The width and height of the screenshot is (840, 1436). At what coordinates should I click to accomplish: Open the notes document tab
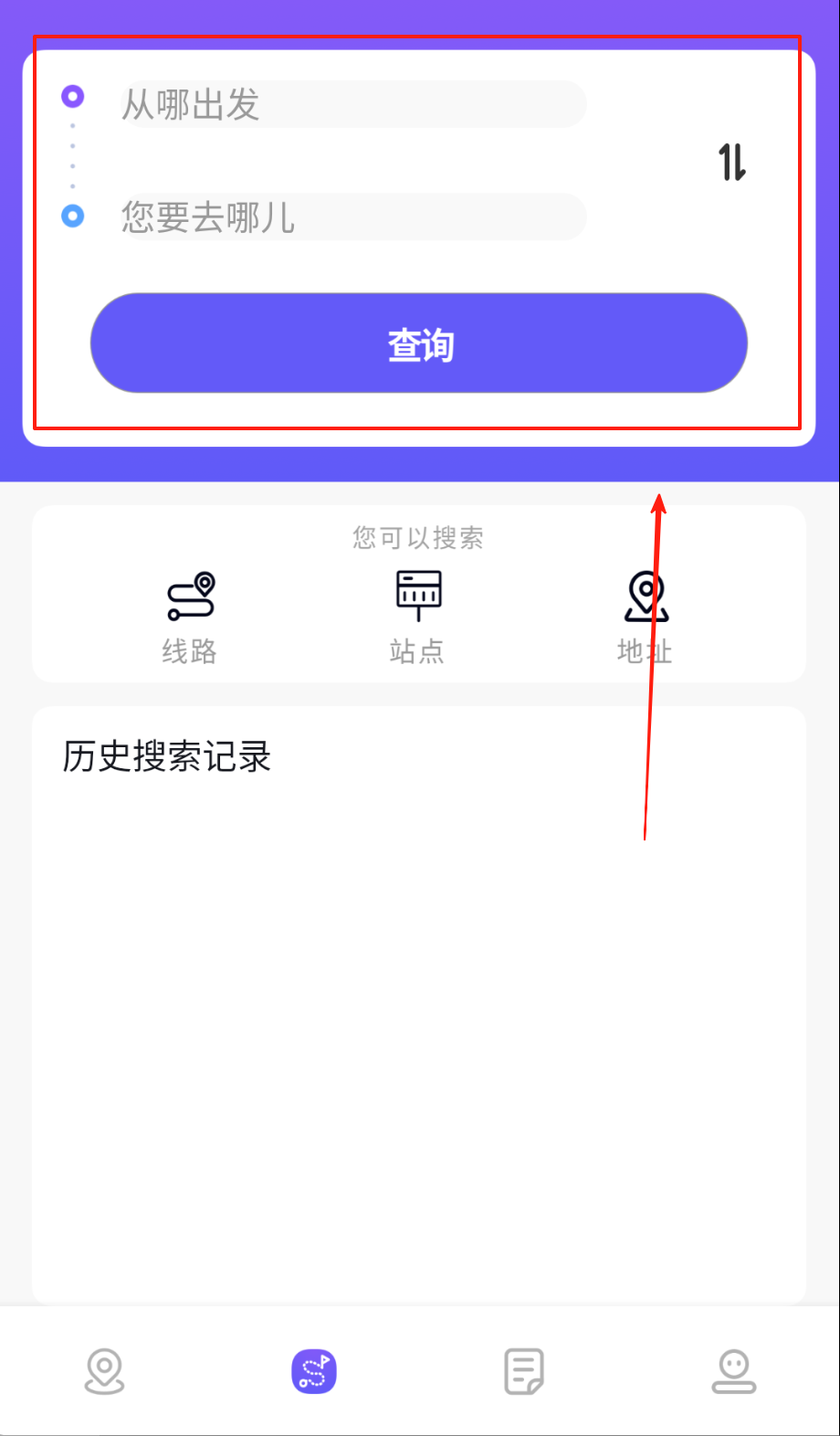click(x=524, y=1372)
